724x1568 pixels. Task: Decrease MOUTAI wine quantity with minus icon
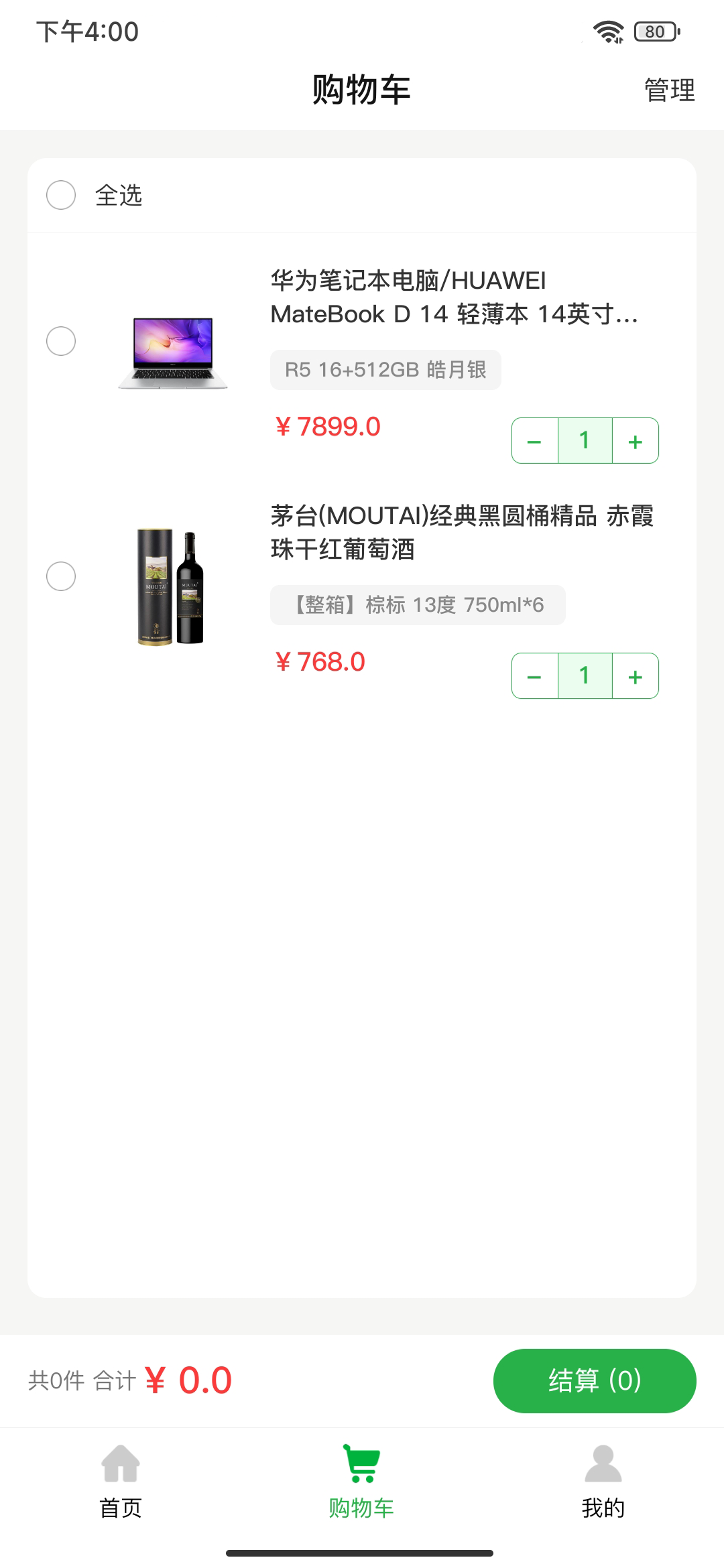pos(534,676)
